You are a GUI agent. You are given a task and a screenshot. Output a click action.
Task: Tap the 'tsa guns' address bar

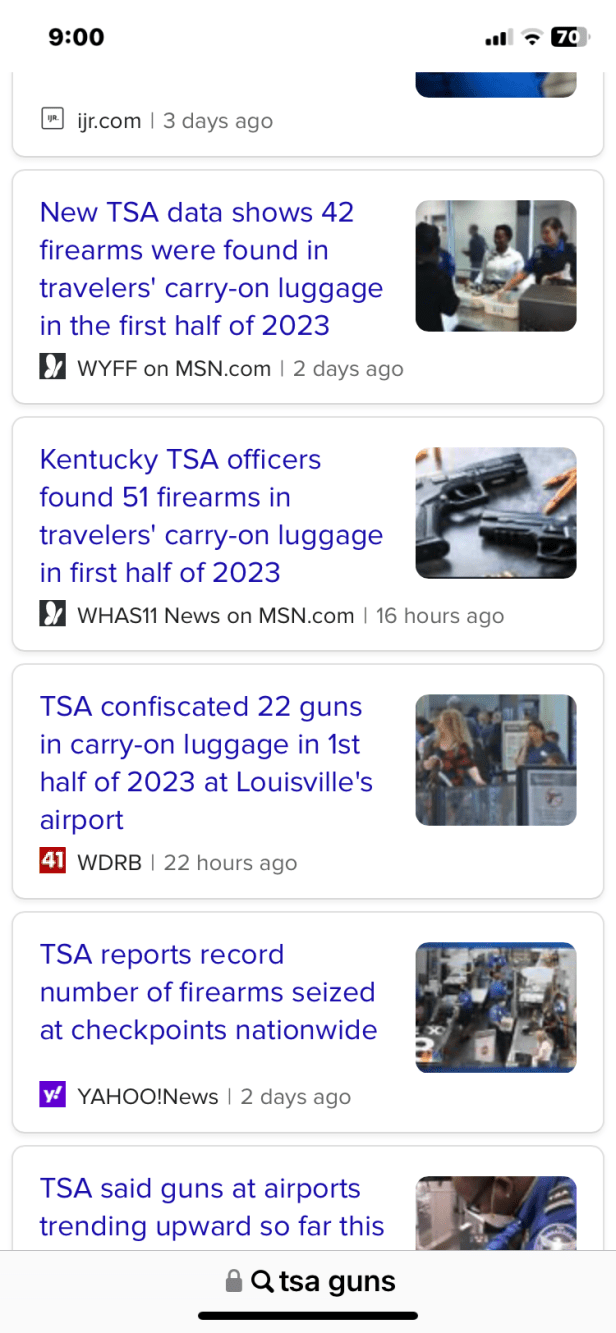click(308, 1281)
